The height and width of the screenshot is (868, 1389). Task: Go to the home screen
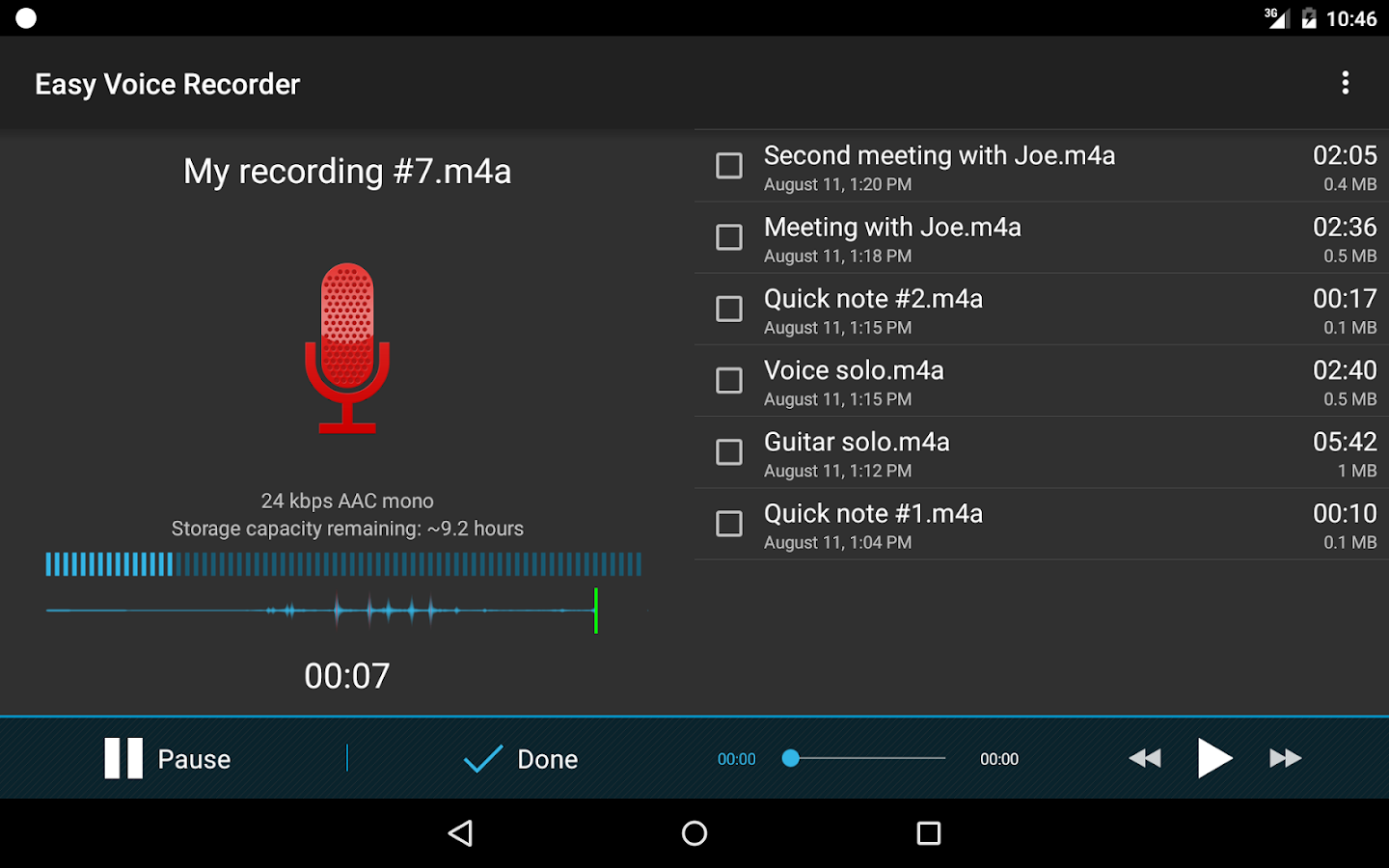coord(694,833)
